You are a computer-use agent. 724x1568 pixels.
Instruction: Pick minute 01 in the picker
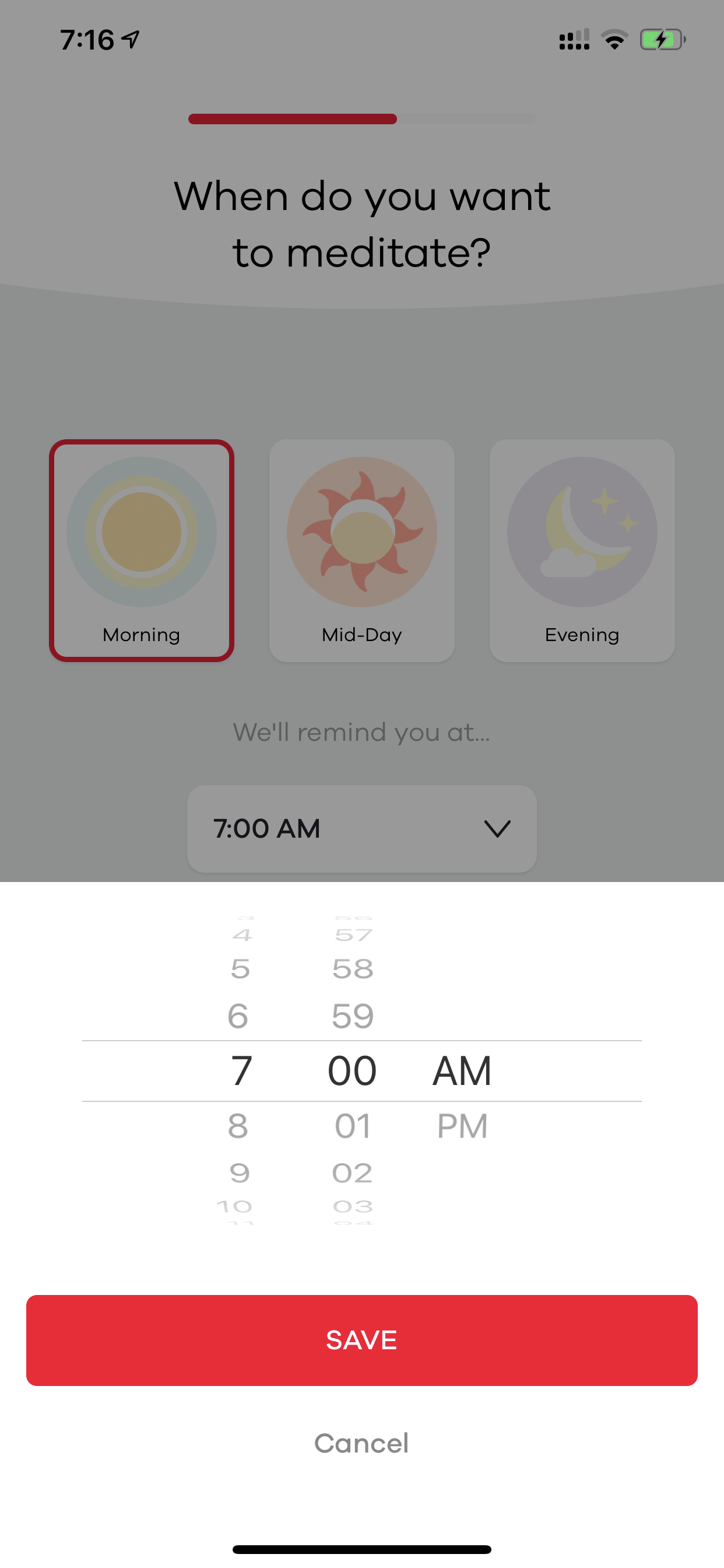click(x=353, y=1125)
